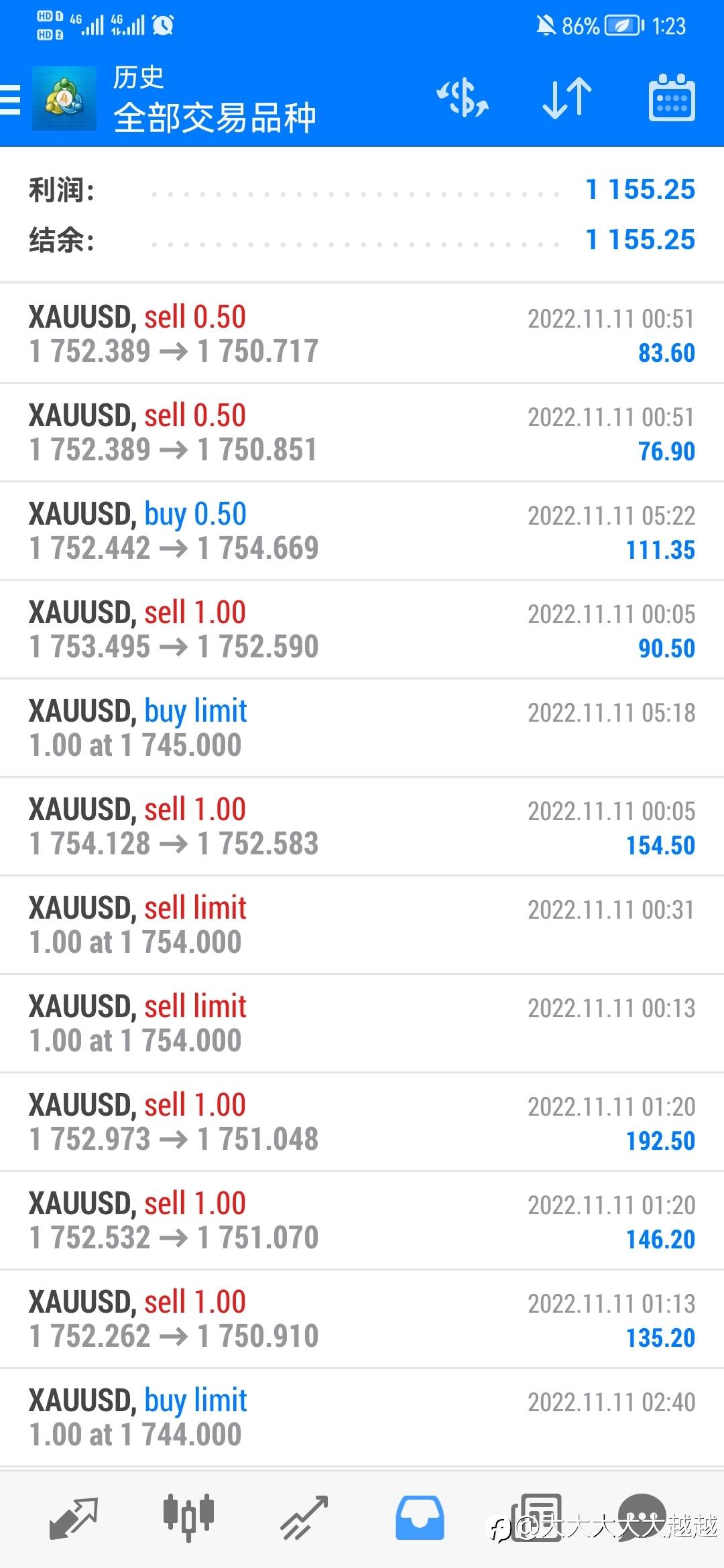The height and width of the screenshot is (1568, 724).
Task: Expand the sell 1.00 trade with 192.50 profit
Action: [362, 1122]
